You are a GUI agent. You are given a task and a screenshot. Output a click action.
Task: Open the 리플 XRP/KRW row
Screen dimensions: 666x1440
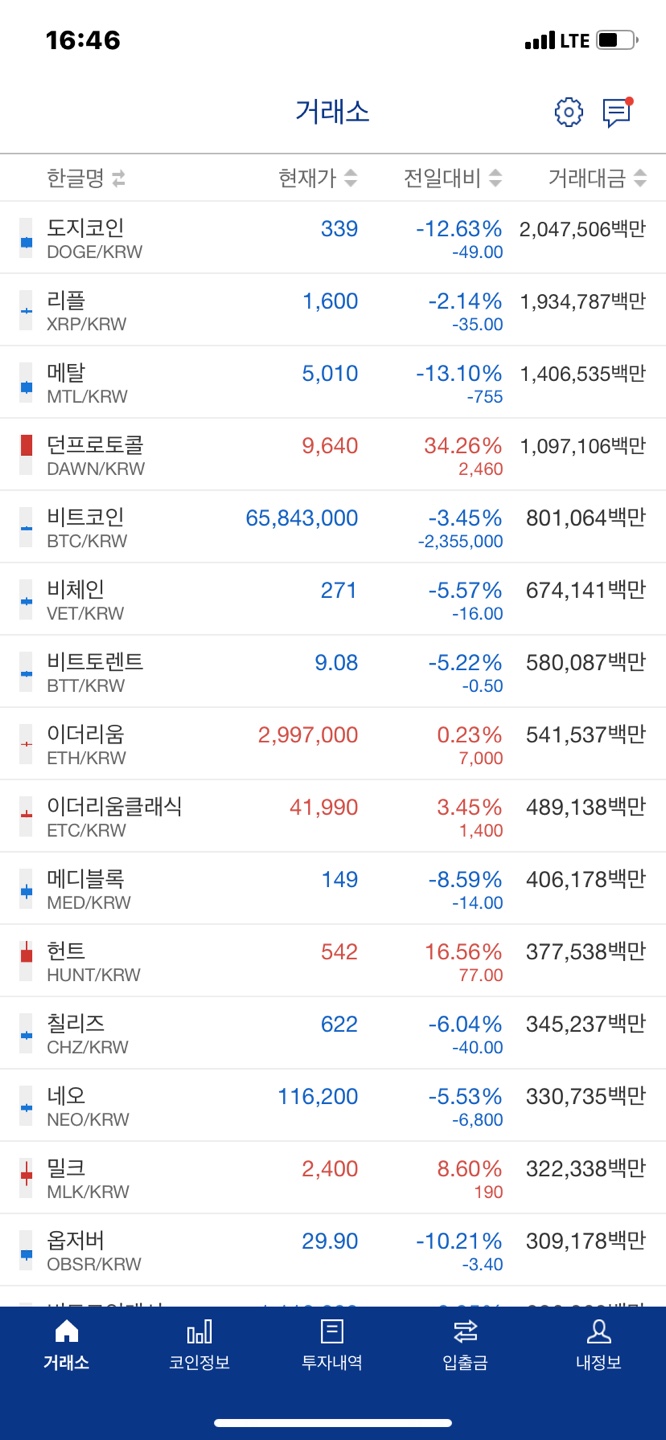coord(333,310)
